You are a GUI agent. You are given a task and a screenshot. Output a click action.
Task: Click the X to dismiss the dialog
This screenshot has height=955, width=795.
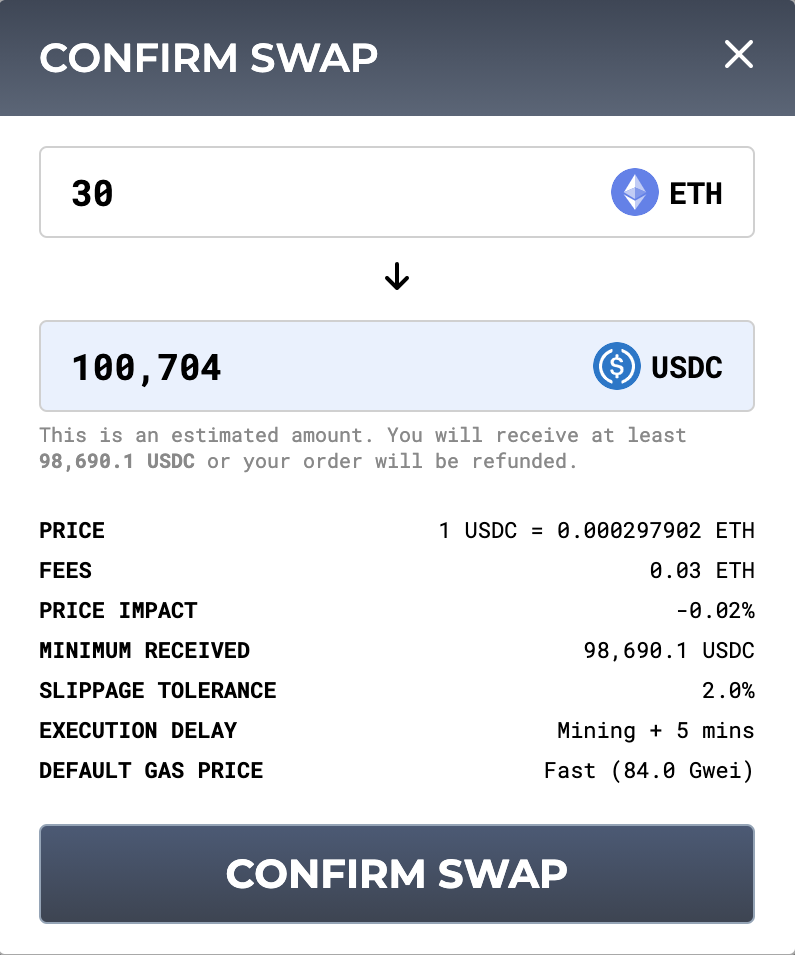pos(739,55)
